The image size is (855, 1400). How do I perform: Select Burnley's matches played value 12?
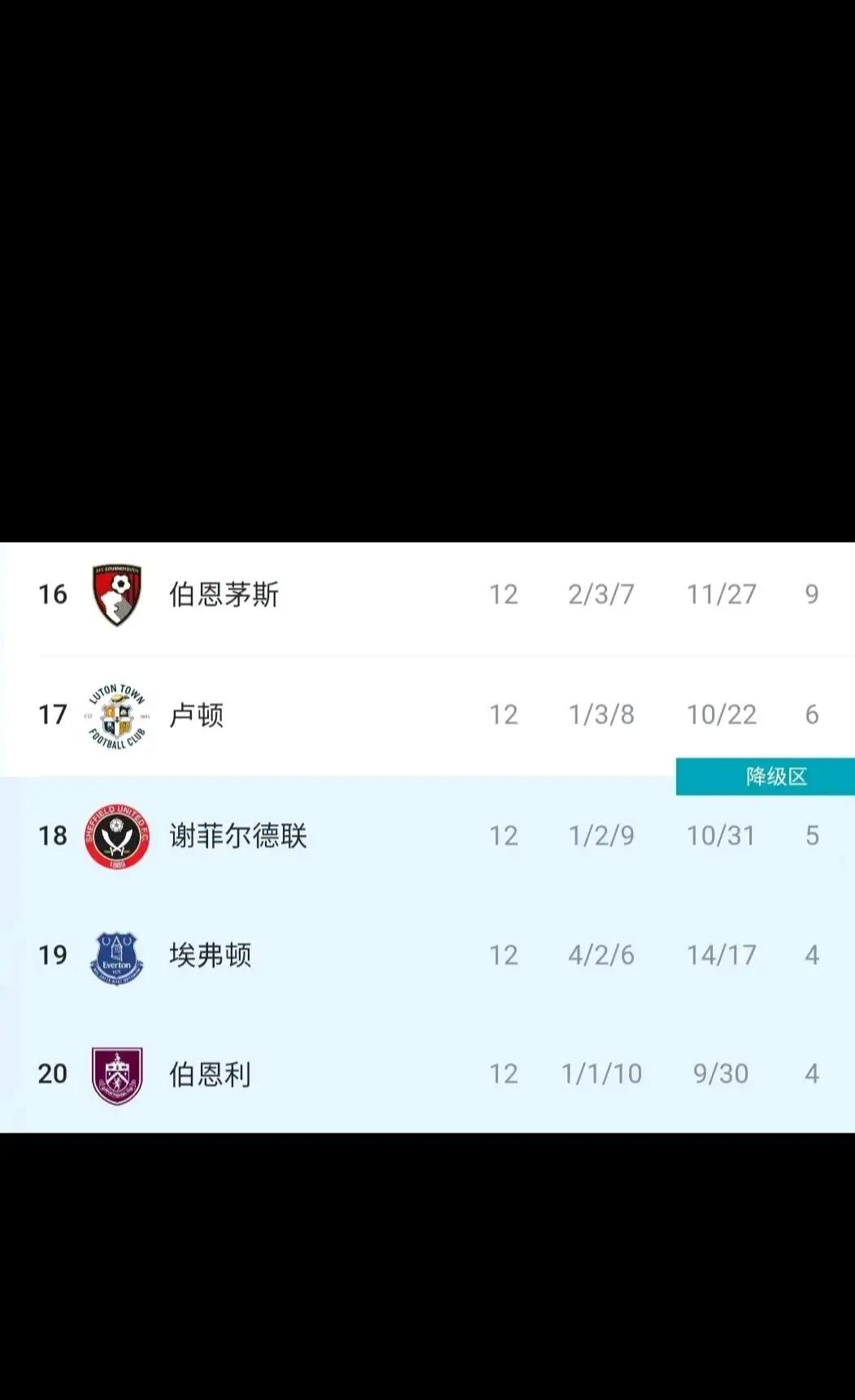505,1073
